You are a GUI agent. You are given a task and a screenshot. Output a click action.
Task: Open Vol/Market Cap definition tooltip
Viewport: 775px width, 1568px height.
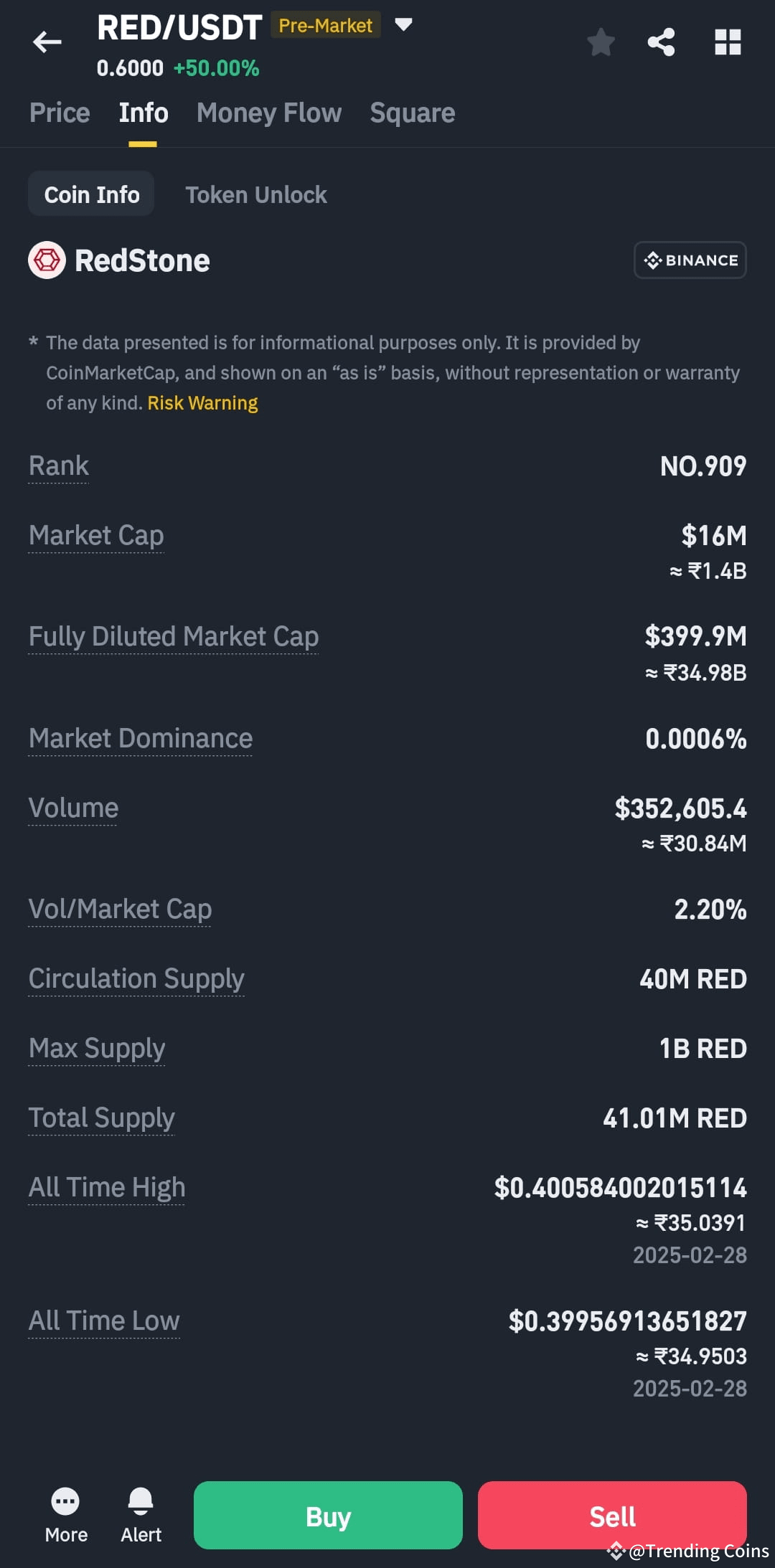pyautogui.click(x=119, y=908)
